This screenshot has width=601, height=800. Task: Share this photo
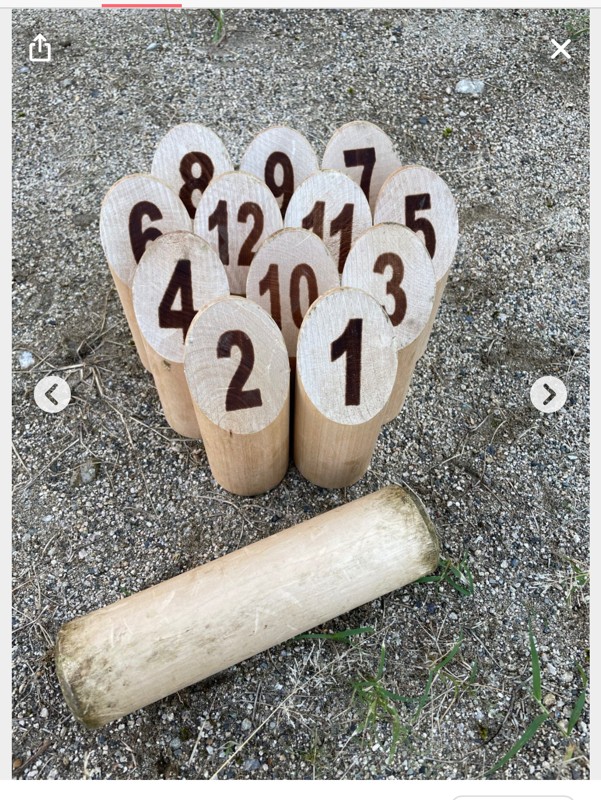point(40,48)
